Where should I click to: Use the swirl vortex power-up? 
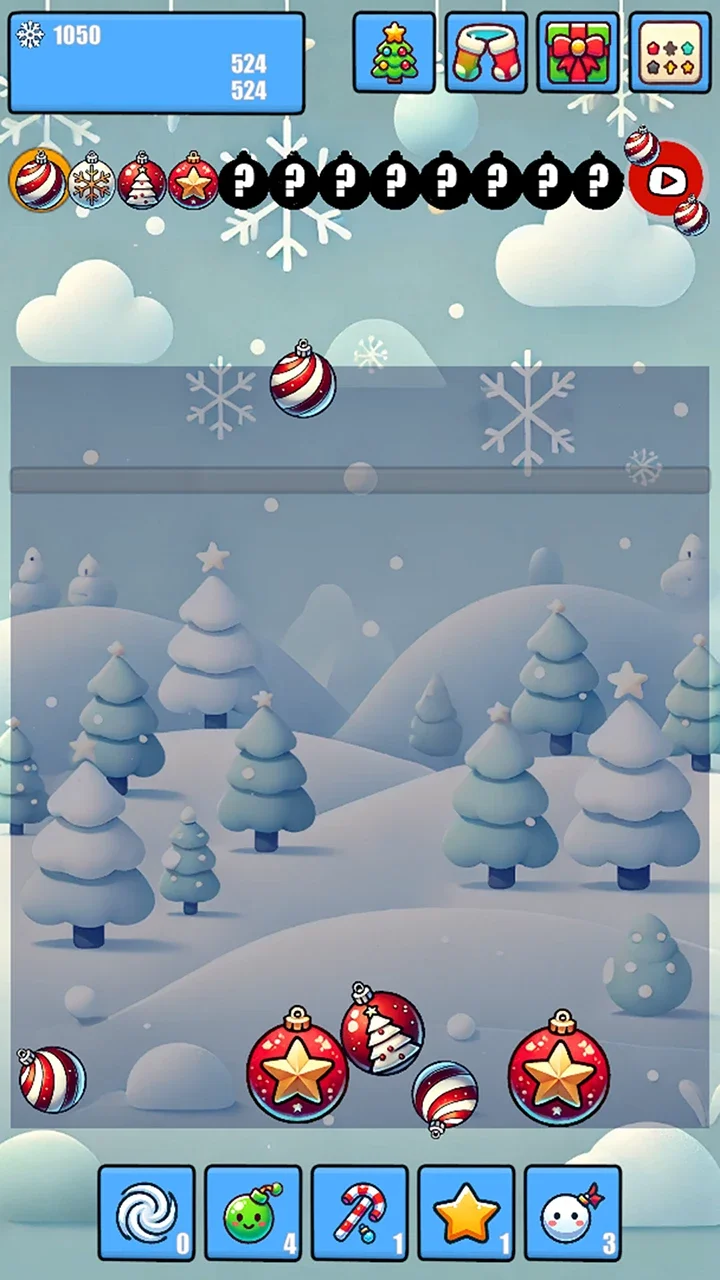pyautogui.click(x=147, y=1212)
